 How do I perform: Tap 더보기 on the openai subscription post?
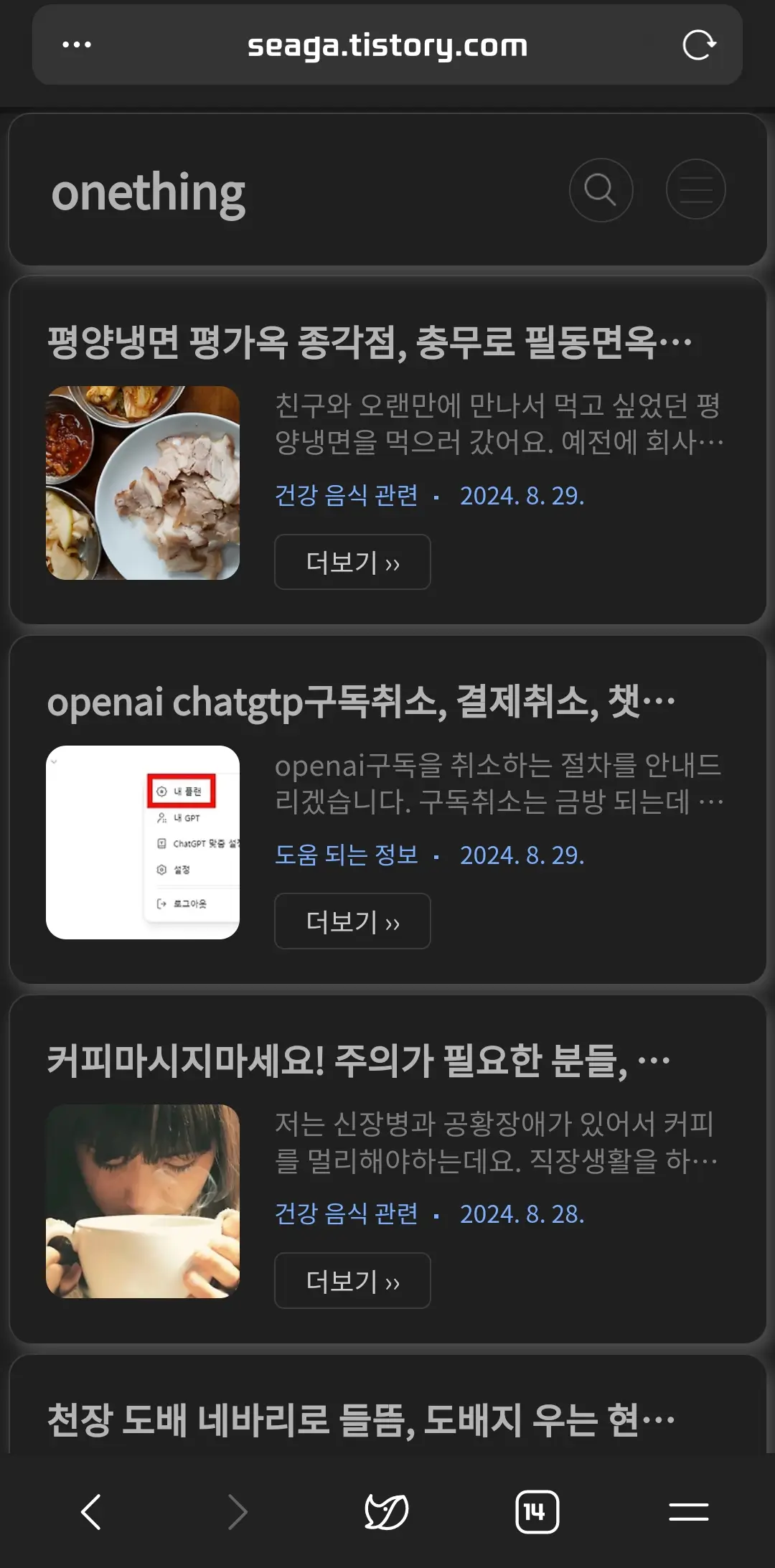pyautogui.click(x=352, y=921)
